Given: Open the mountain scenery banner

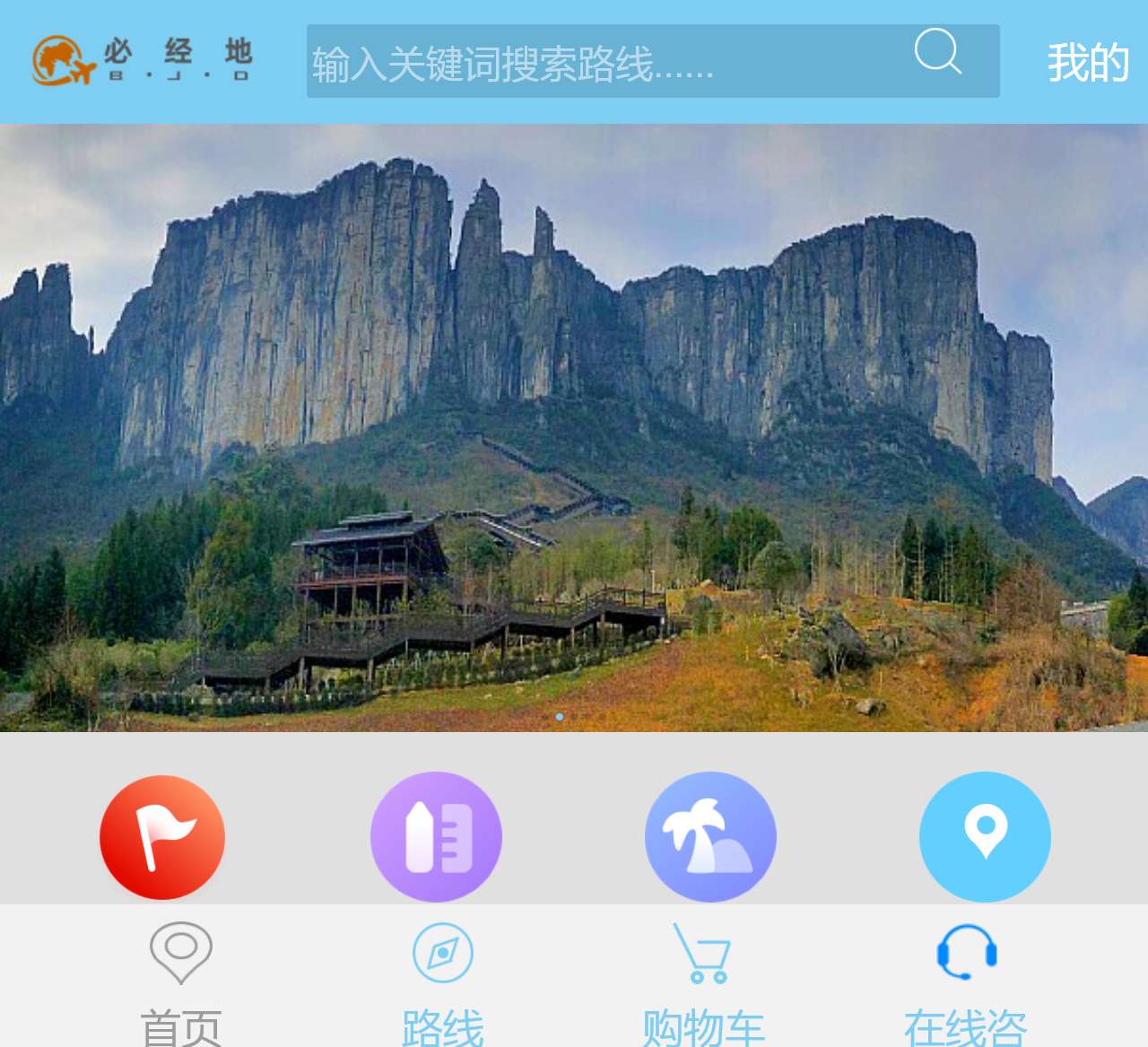Looking at the screenshot, I should click(x=574, y=428).
